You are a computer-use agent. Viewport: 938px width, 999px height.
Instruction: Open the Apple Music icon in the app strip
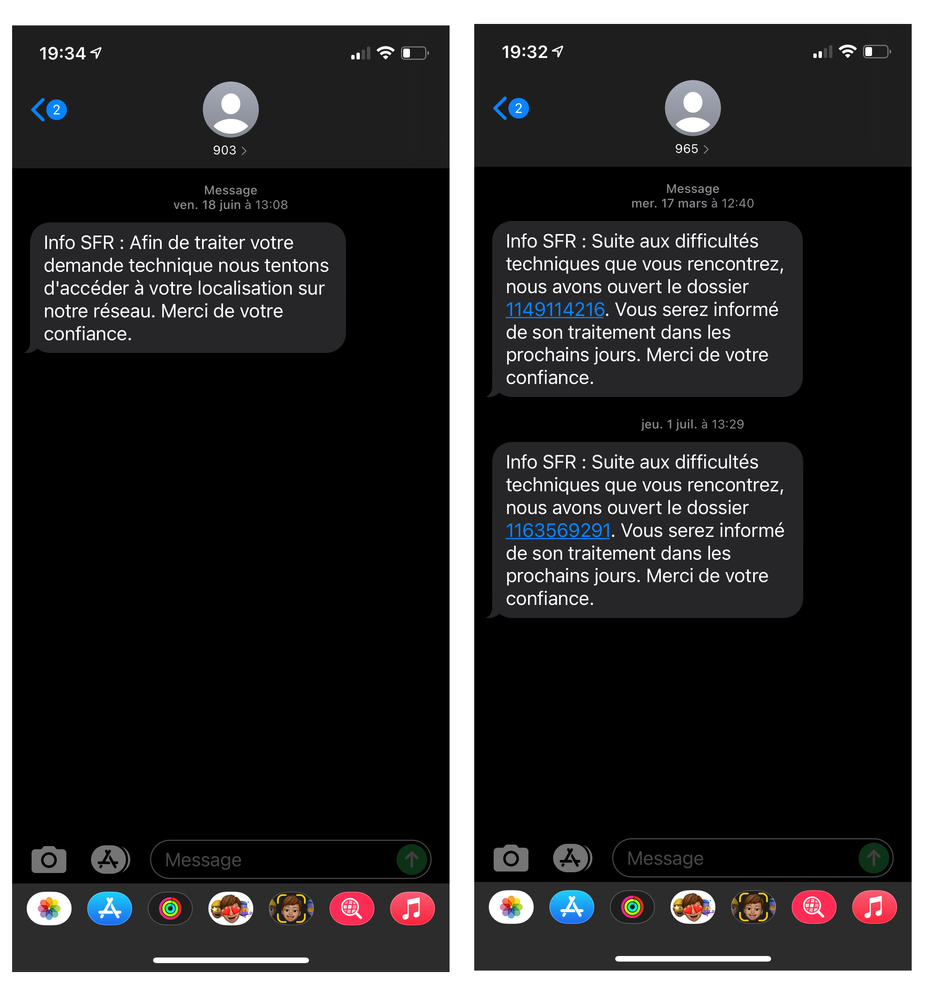point(412,907)
